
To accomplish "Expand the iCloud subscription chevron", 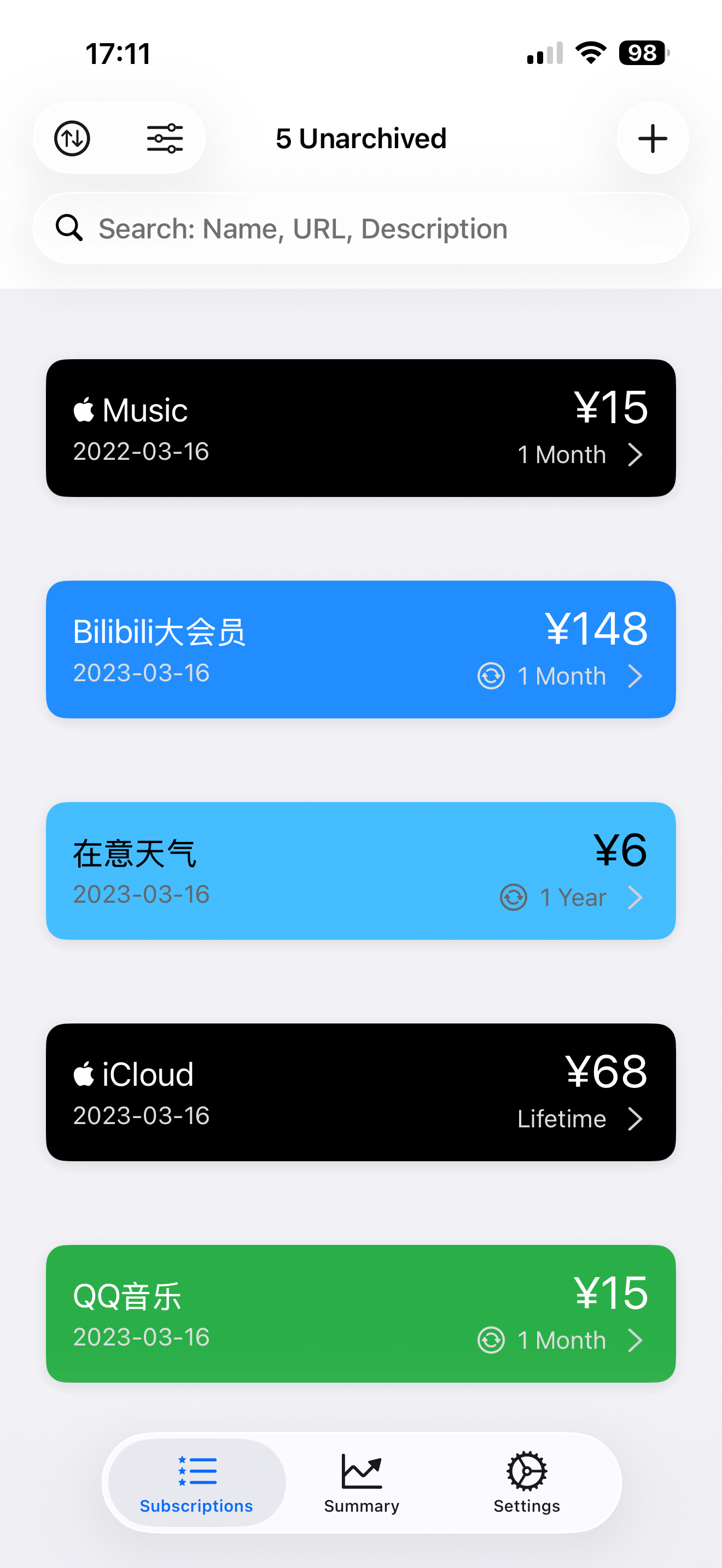I will pyautogui.click(x=636, y=1119).
